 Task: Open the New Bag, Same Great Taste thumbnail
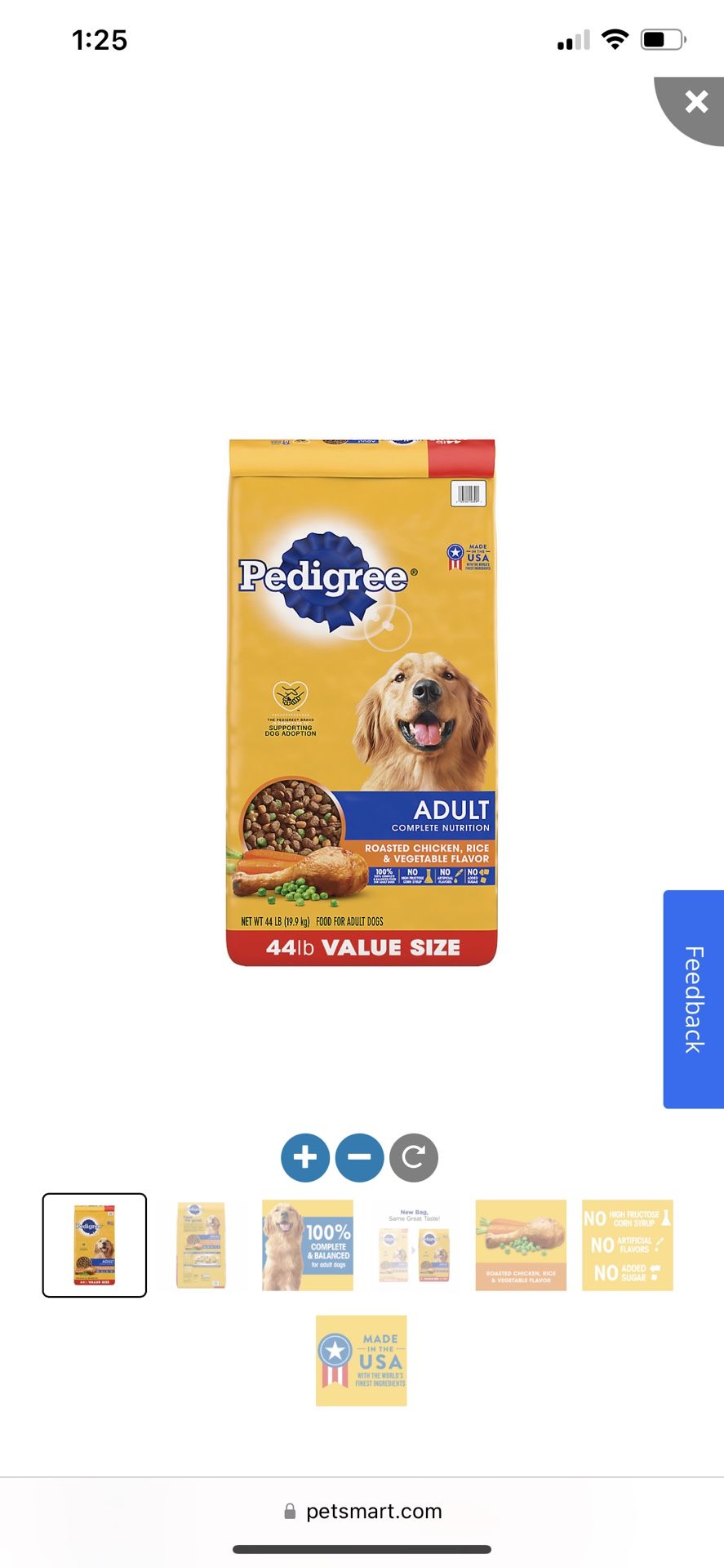[x=415, y=1245]
